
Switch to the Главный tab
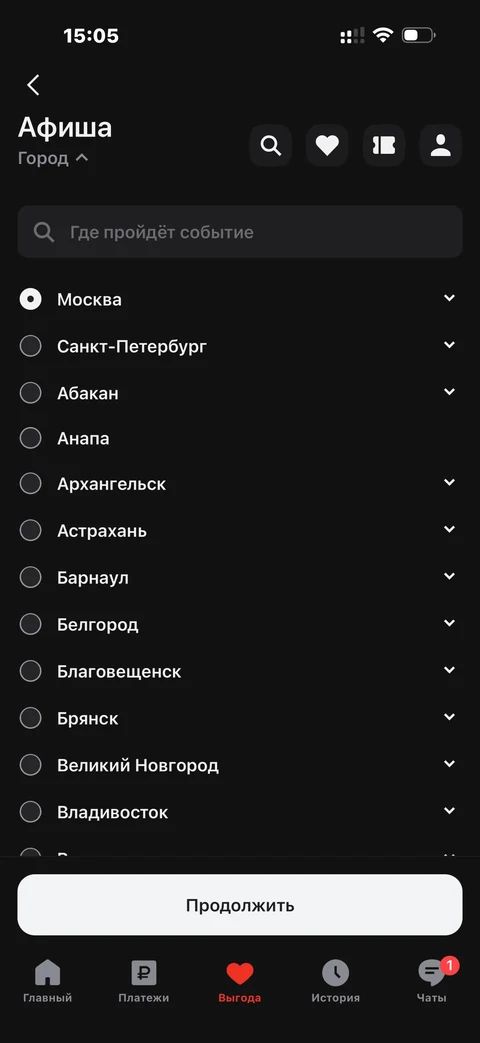tap(47, 981)
